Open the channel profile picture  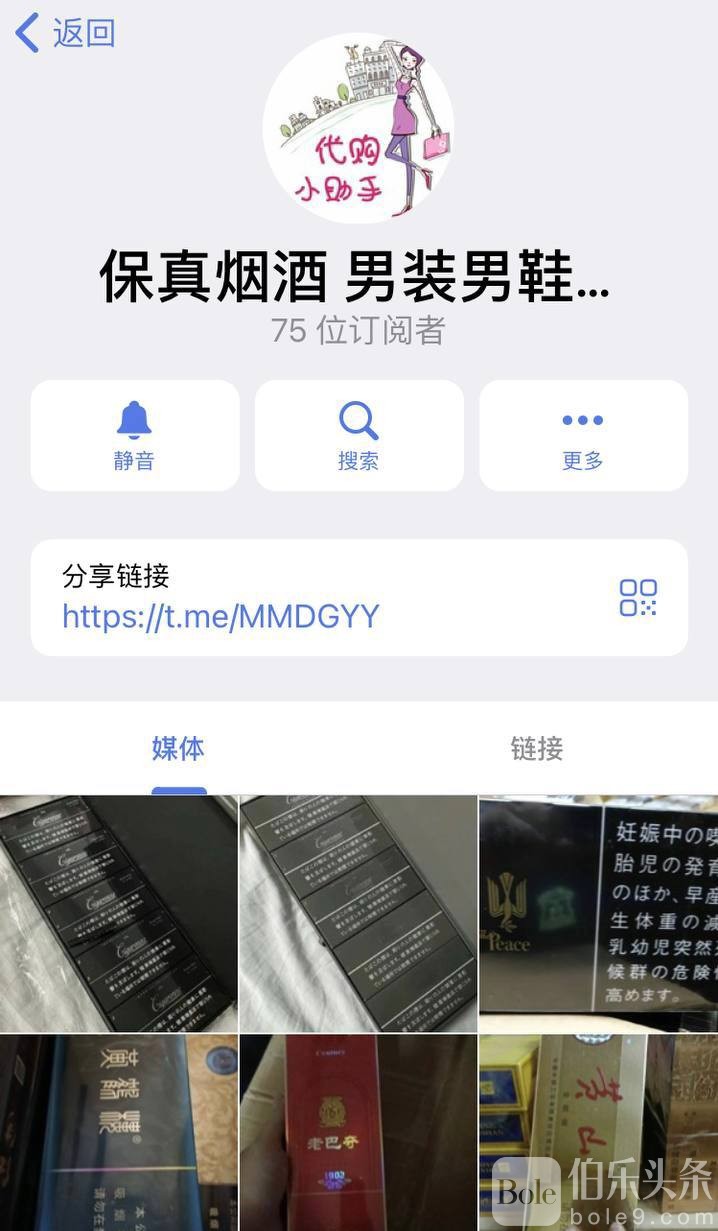click(x=358, y=128)
